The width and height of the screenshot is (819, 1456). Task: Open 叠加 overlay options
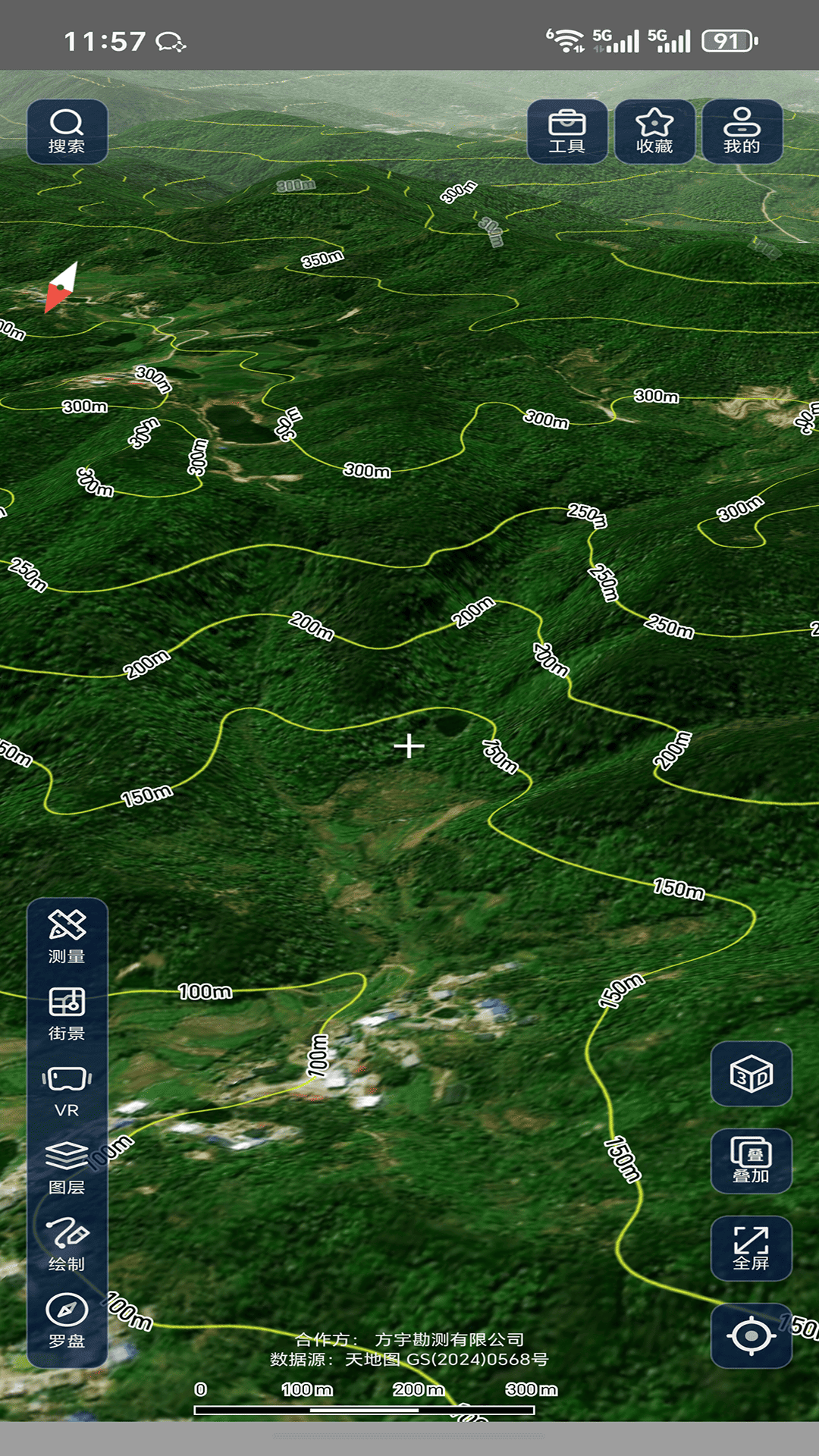[751, 1161]
